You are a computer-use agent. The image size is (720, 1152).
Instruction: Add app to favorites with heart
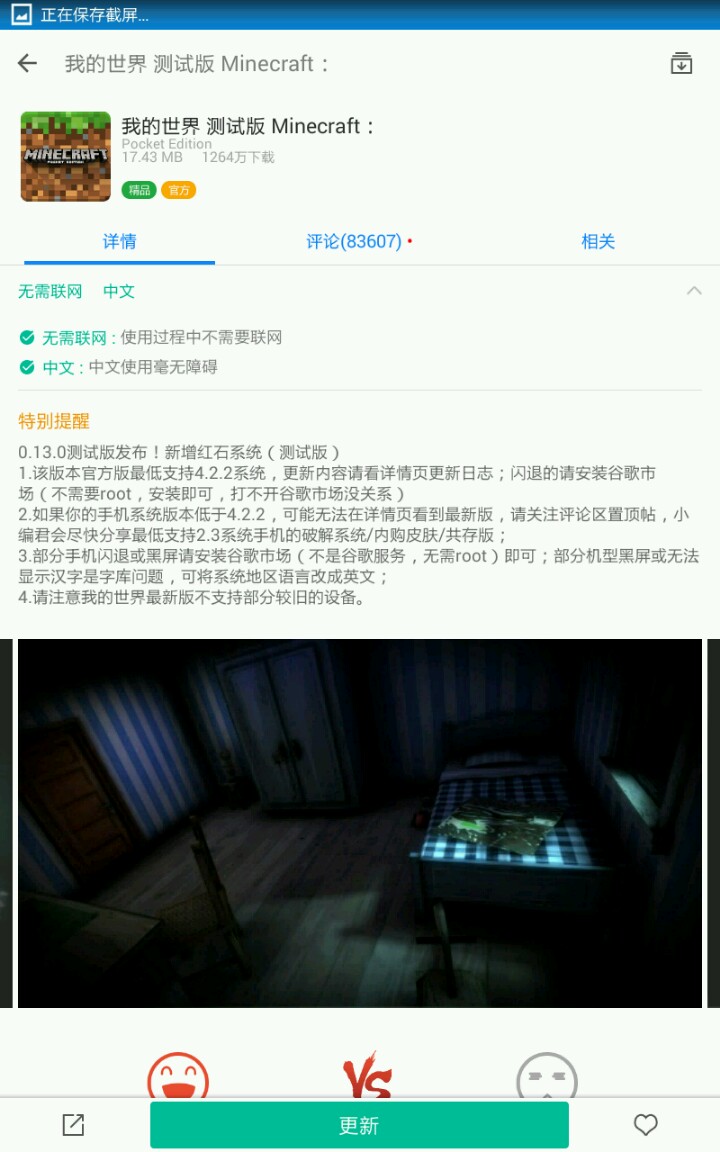(646, 1125)
